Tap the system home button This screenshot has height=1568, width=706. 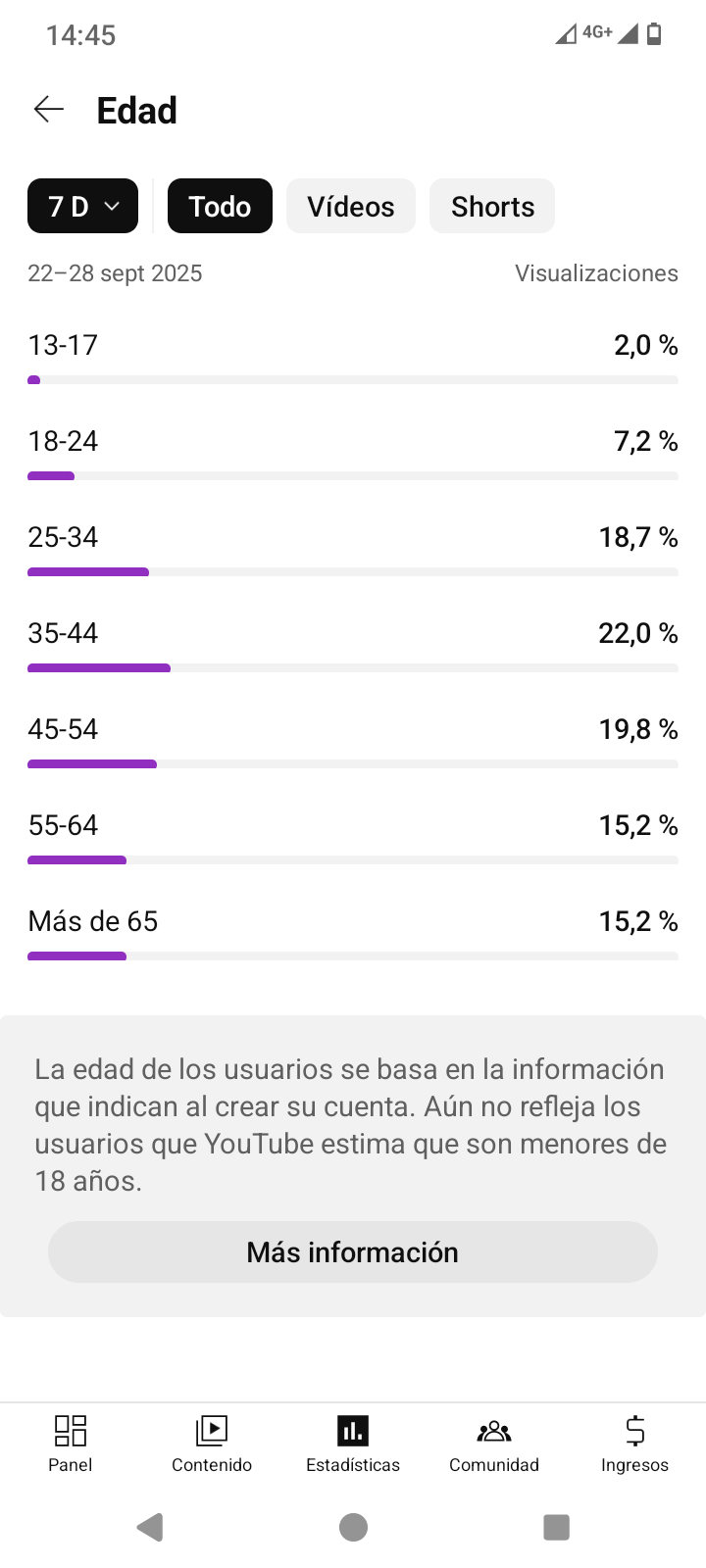pos(353,1527)
